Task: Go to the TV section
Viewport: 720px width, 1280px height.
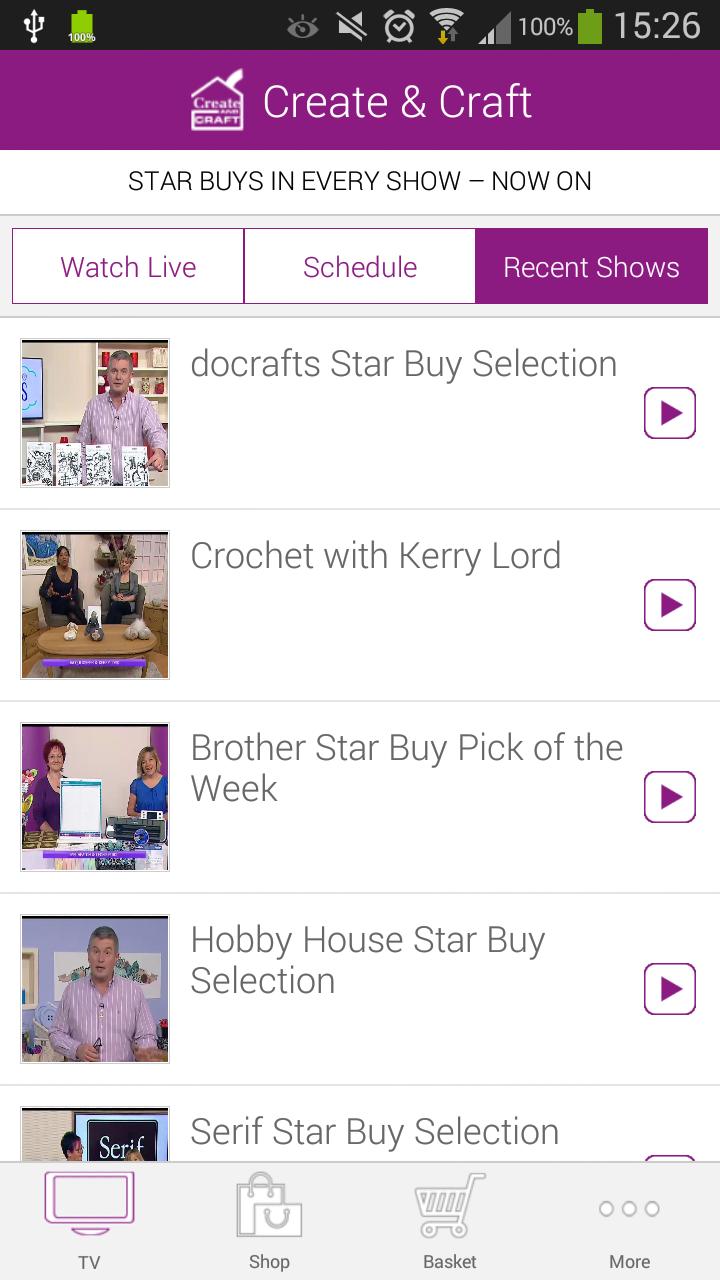Action: pyautogui.click(x=89, y=1221)
